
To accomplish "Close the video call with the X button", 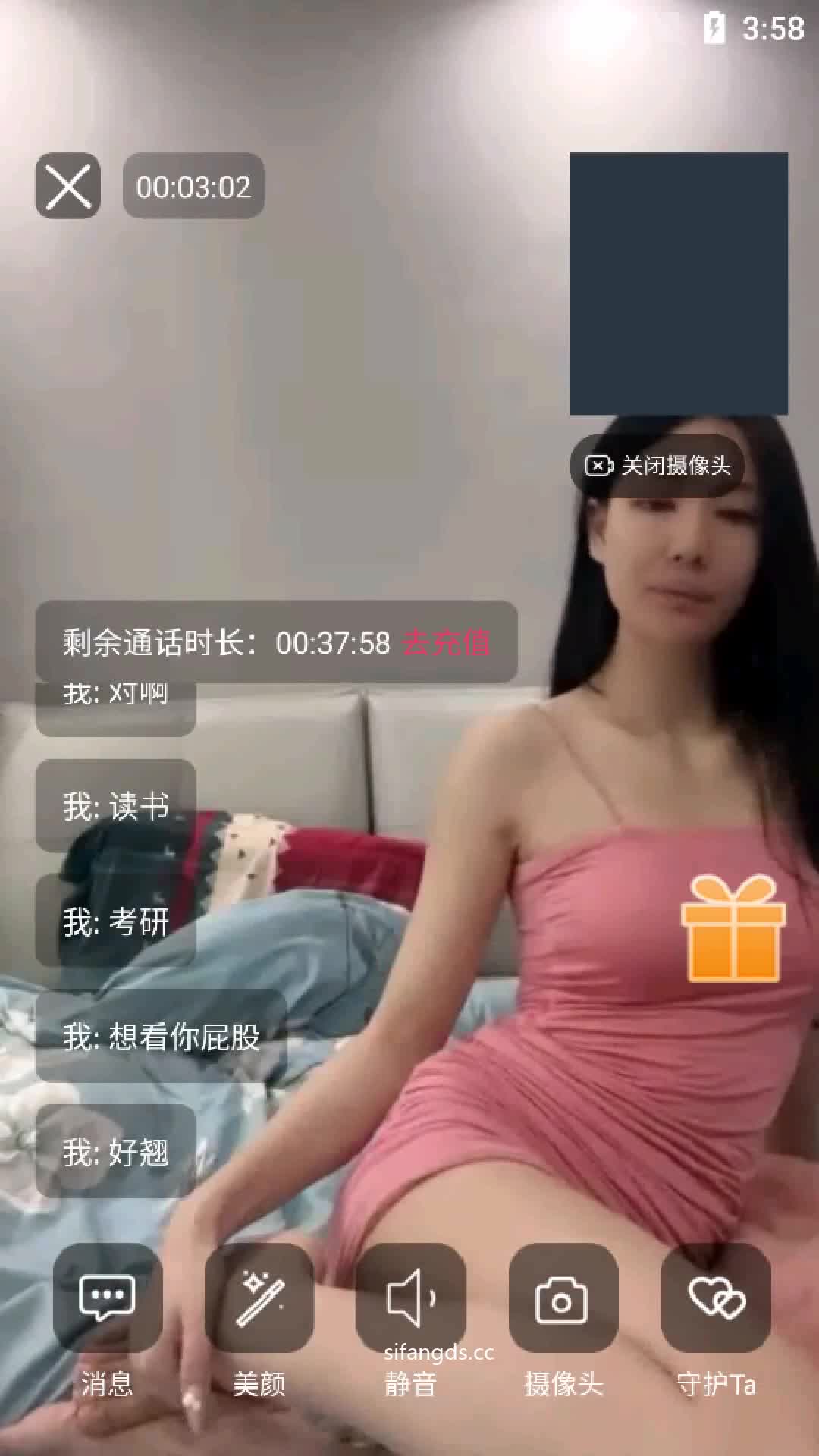I will point(67,186).
